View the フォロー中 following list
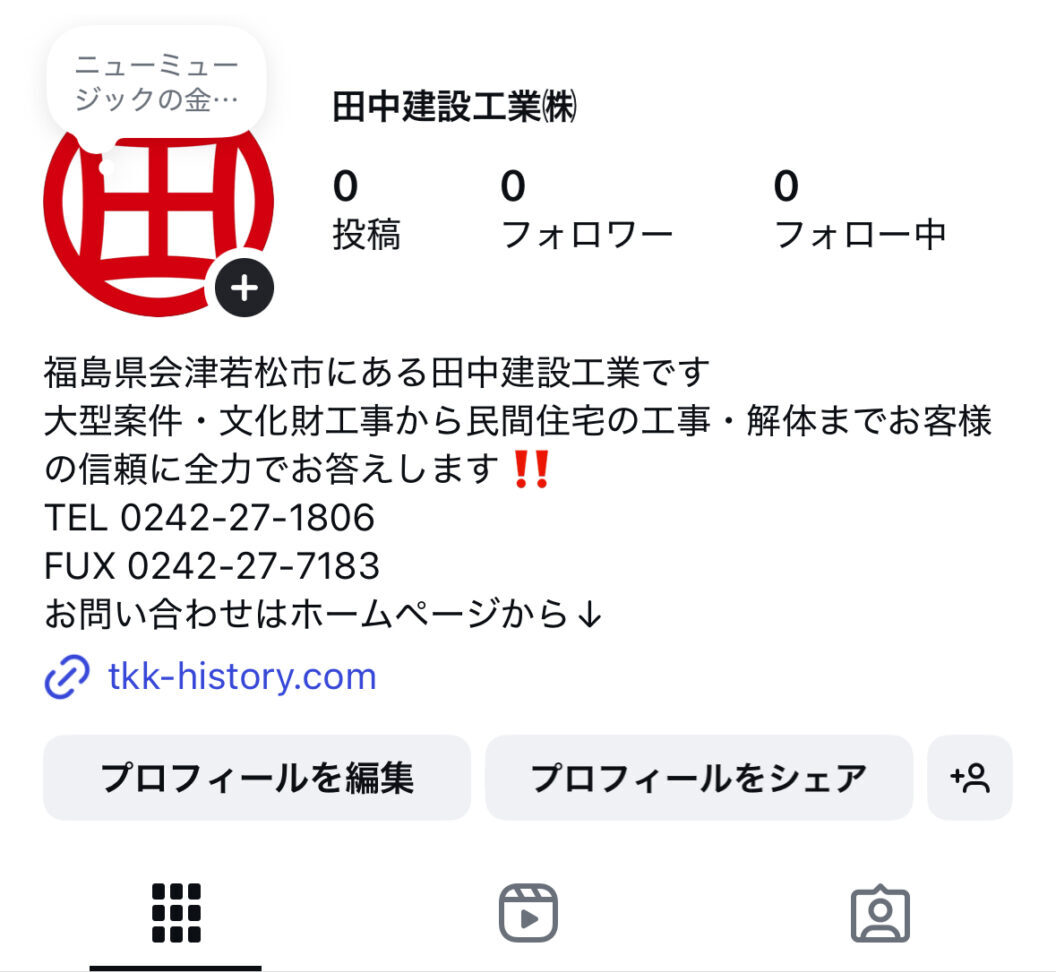Image resolution: width=1056 pixels, height=972 pixels. pyautogui.click(x=860, y=210)
